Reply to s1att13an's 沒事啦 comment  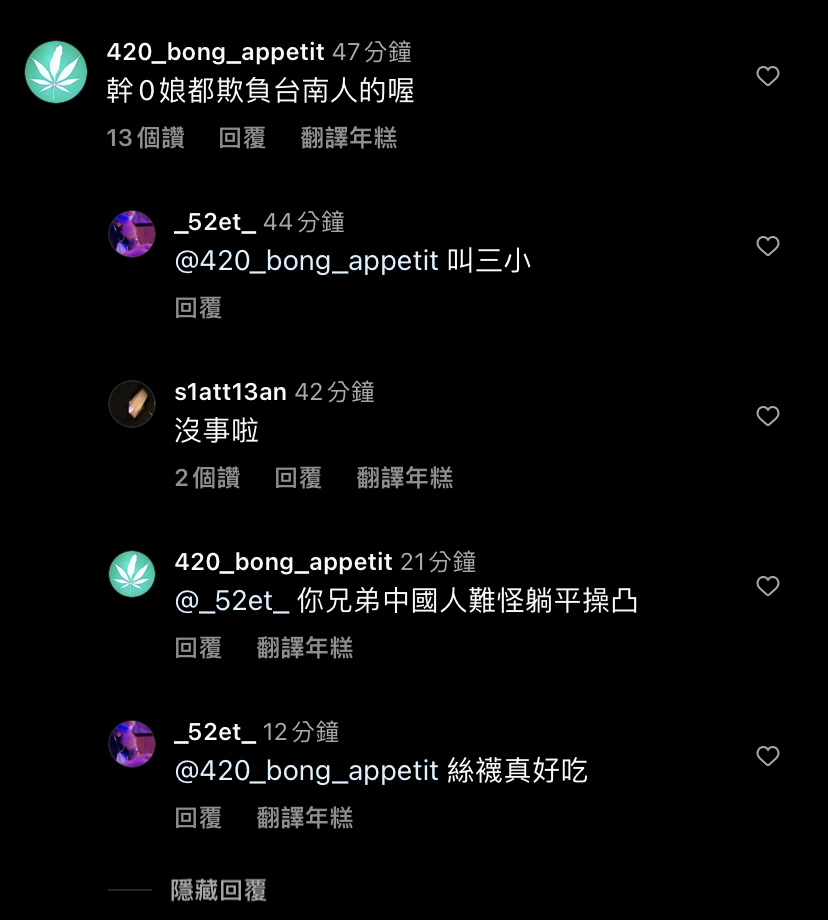pyautogui.click(x=298, y=478)
